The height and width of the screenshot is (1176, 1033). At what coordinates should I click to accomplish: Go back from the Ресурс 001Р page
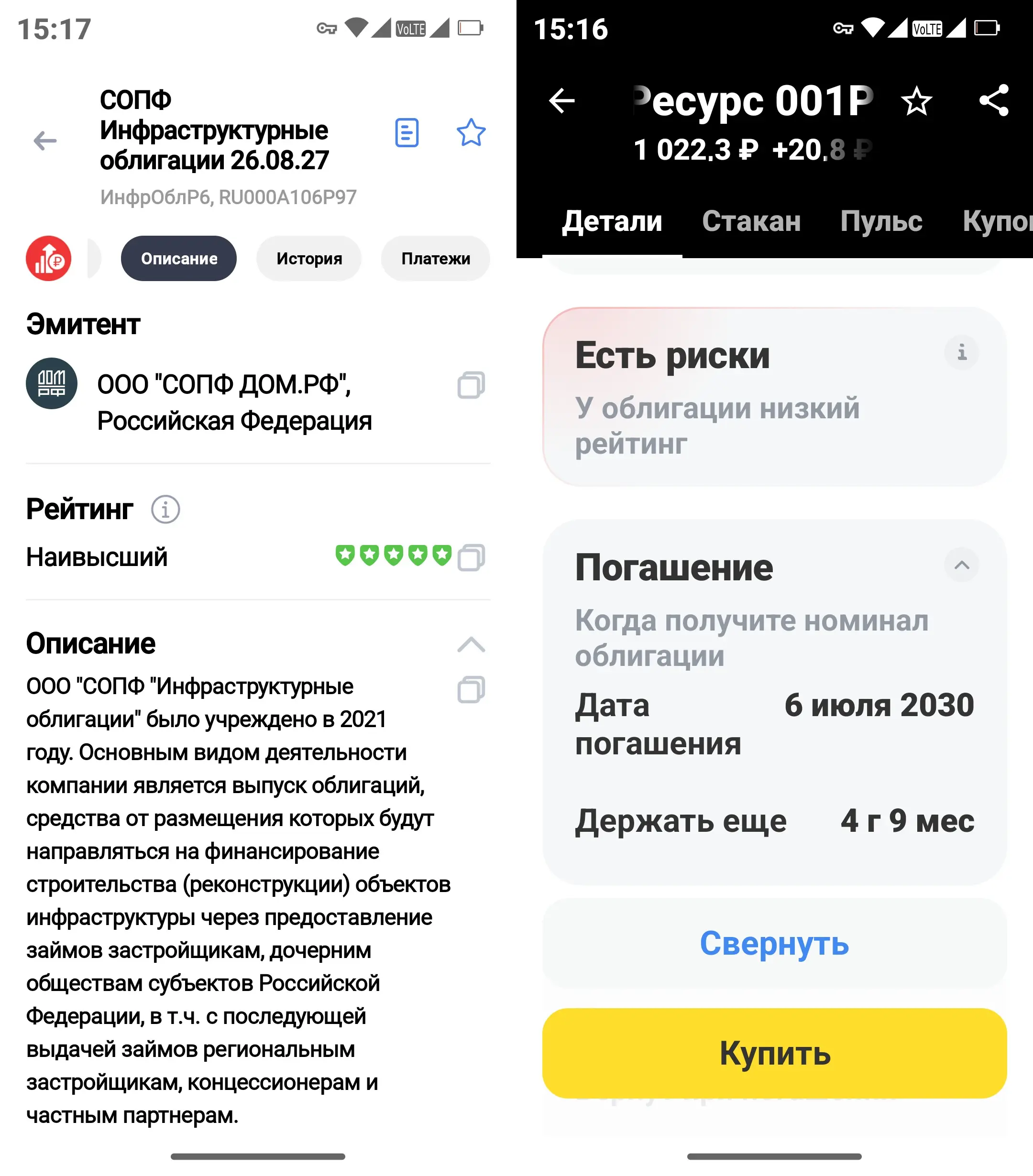pos(561,101)
